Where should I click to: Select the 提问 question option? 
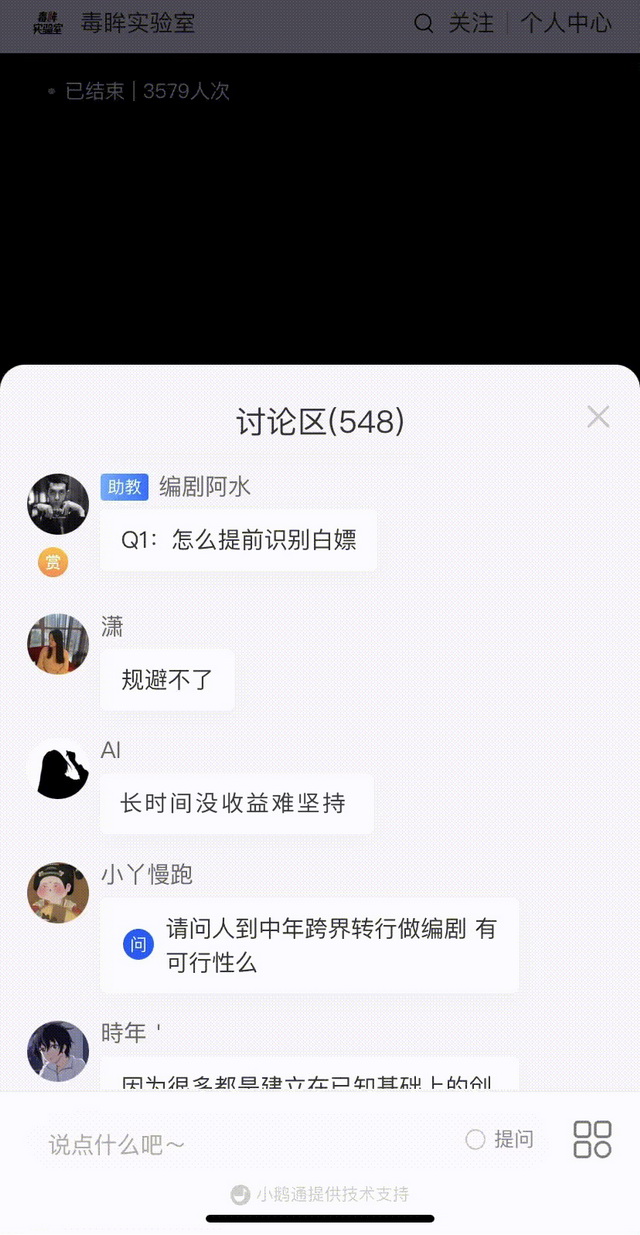click(500, 1139)
